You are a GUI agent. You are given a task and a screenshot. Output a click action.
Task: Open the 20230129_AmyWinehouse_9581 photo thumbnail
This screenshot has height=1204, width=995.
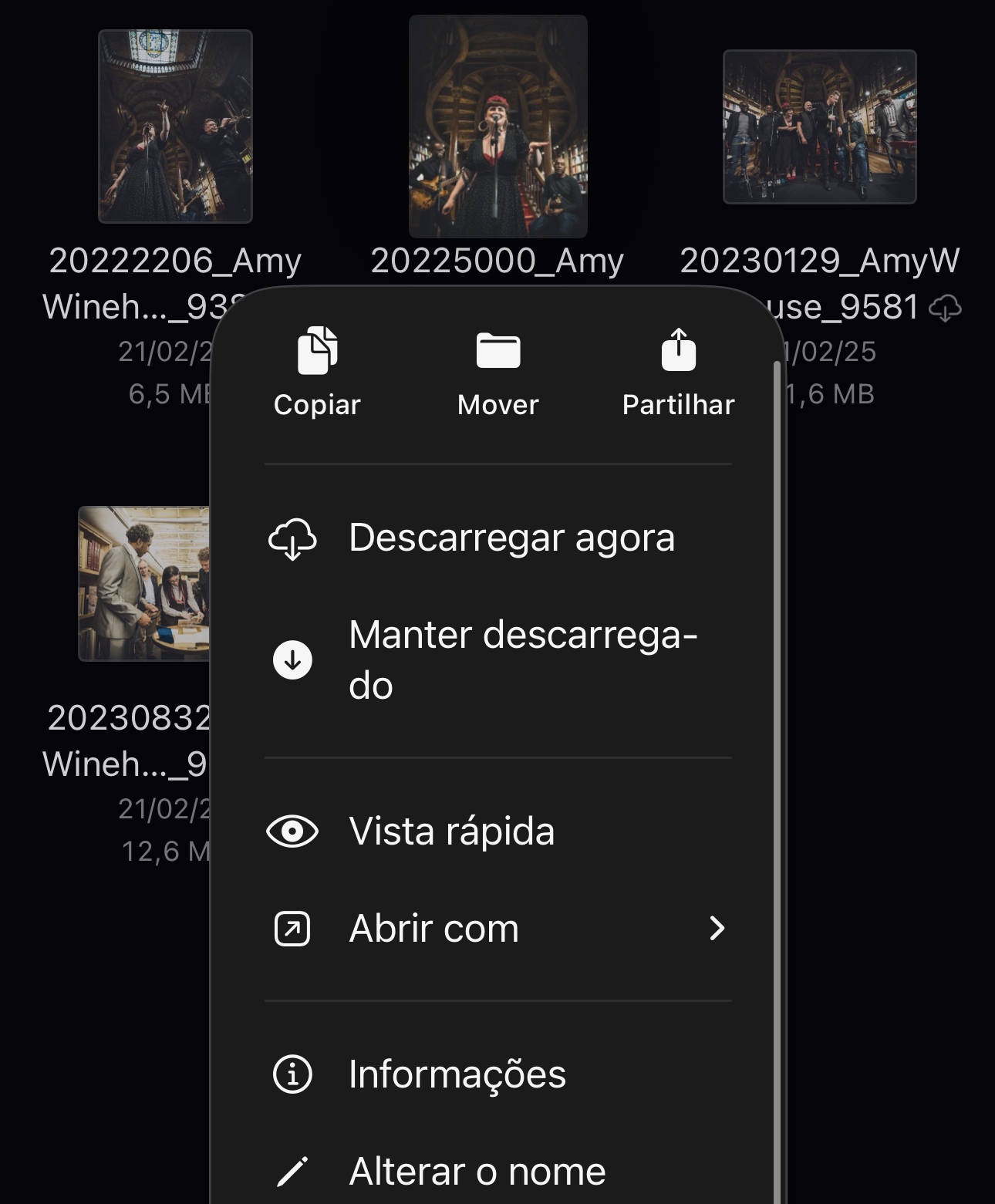click(819, 126)
